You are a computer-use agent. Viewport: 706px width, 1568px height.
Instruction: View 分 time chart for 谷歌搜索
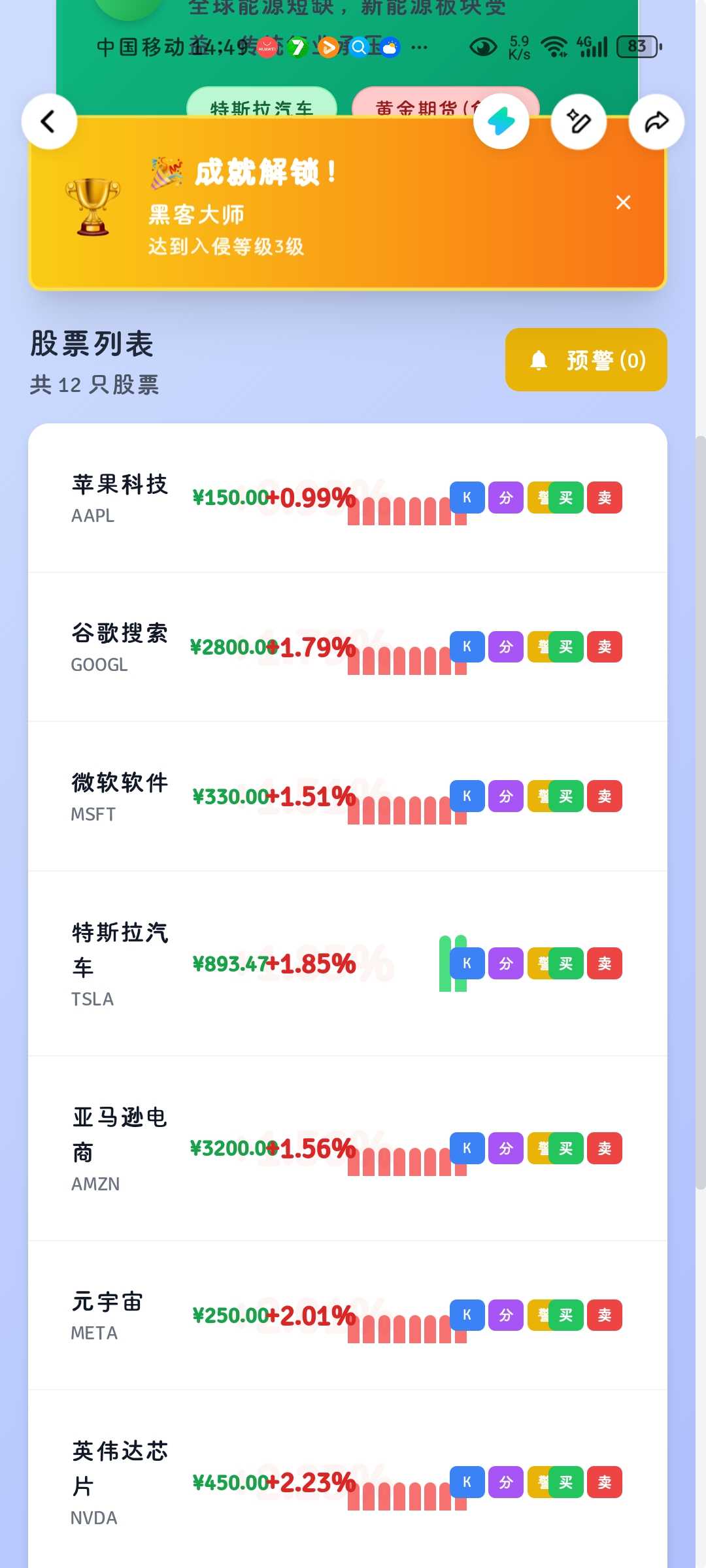click(506, 647)
